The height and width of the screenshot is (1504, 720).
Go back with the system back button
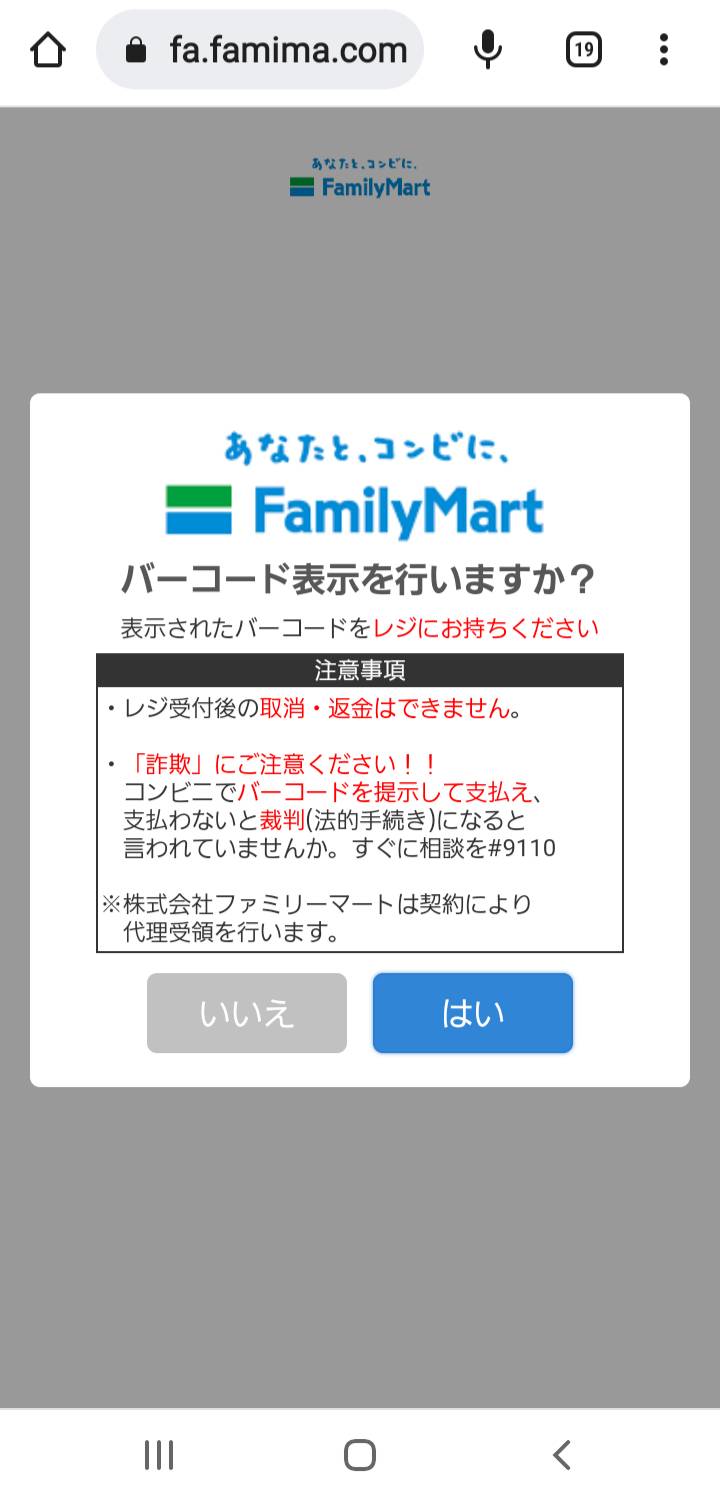(562, 1455)
